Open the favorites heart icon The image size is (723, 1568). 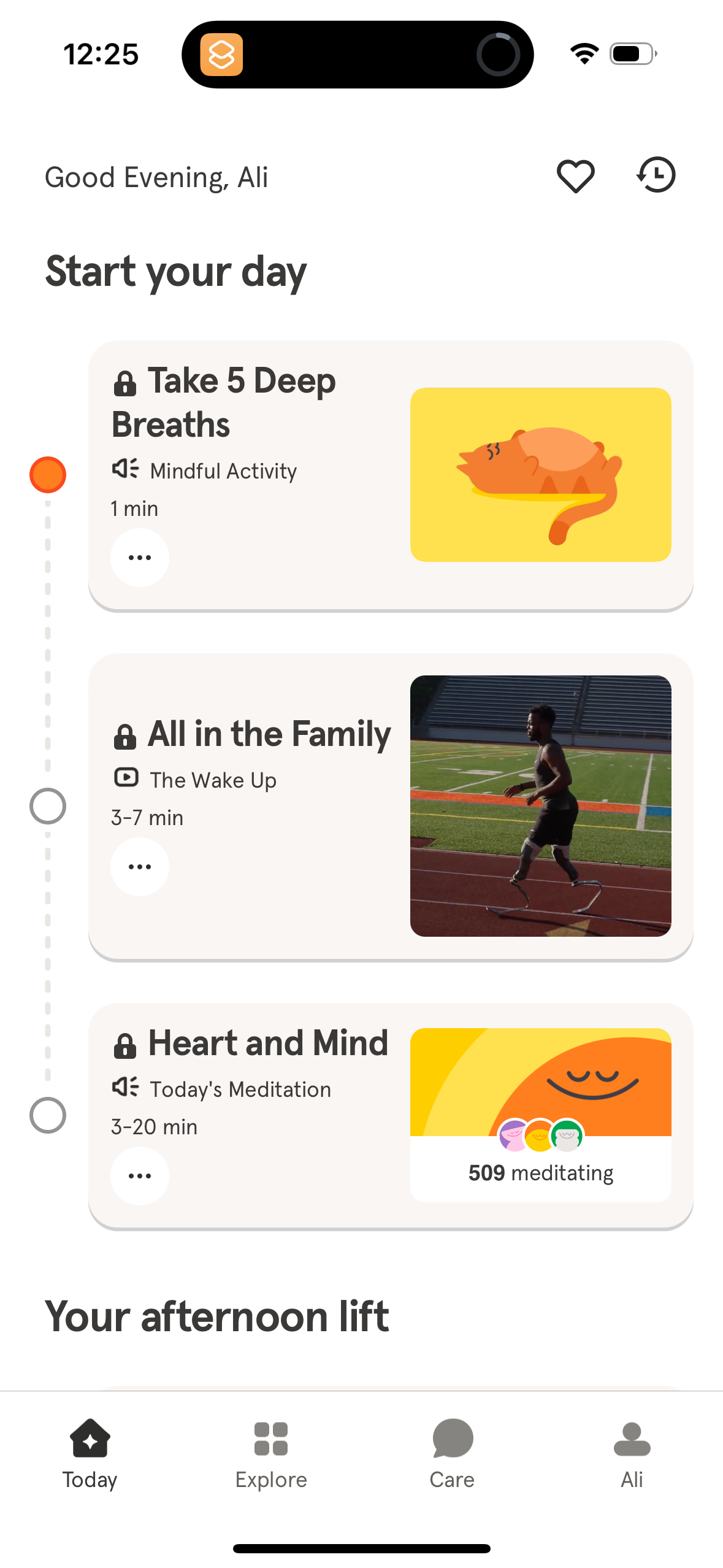(x=576, y=176)
